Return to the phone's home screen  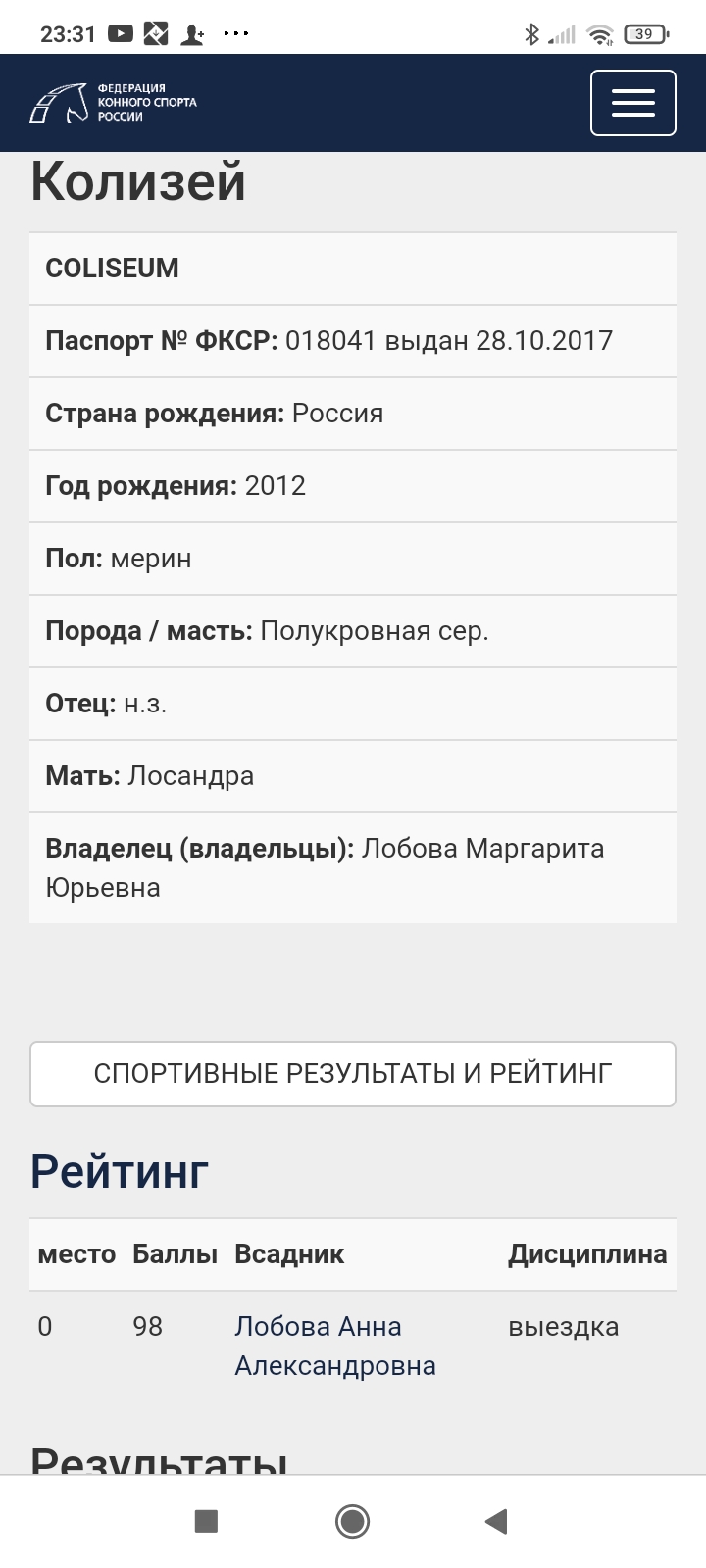point(352,1521)
